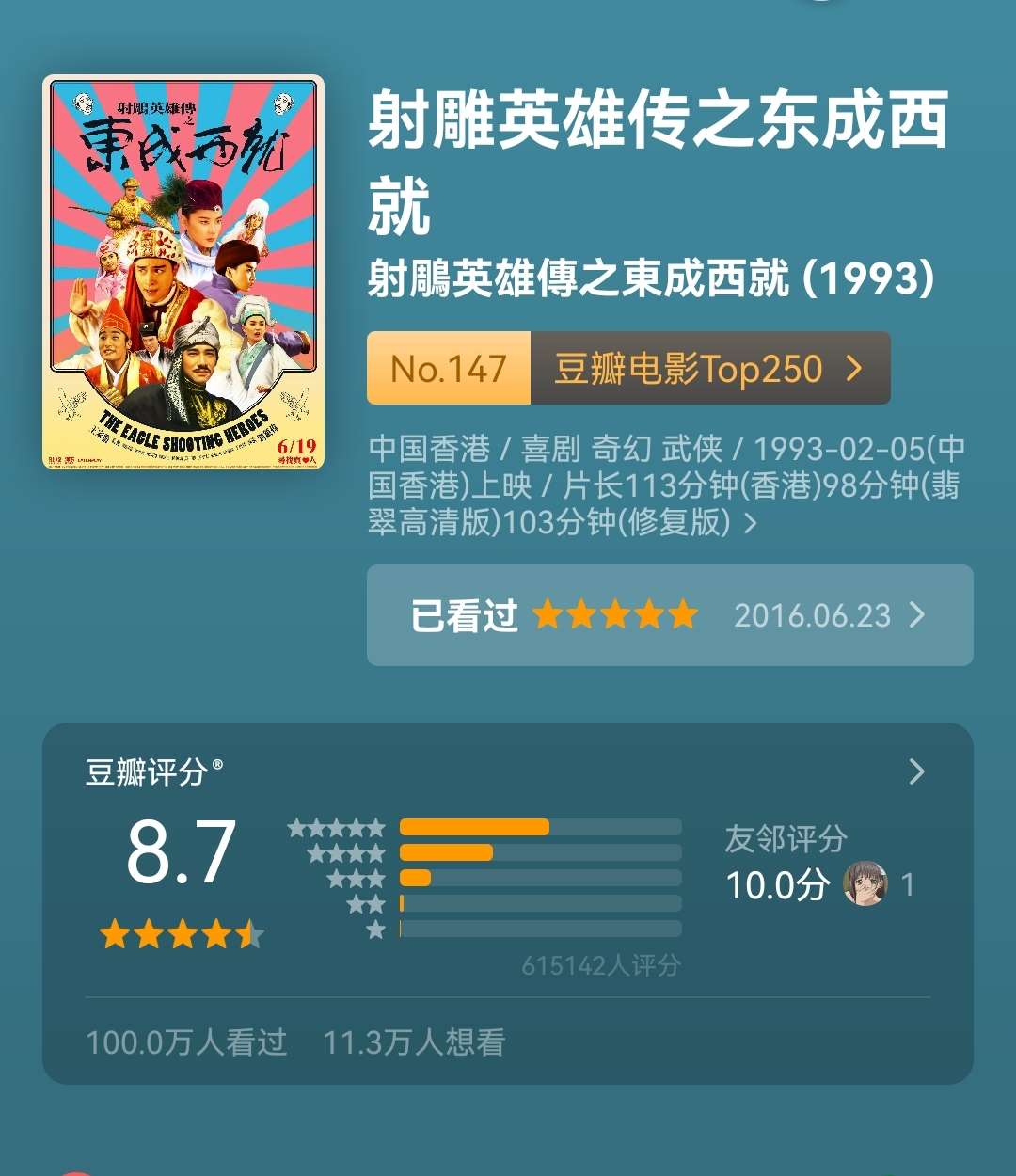The image size is (1016, 1176).
Task: Open the movie poster image
Action: coord(183,272)
